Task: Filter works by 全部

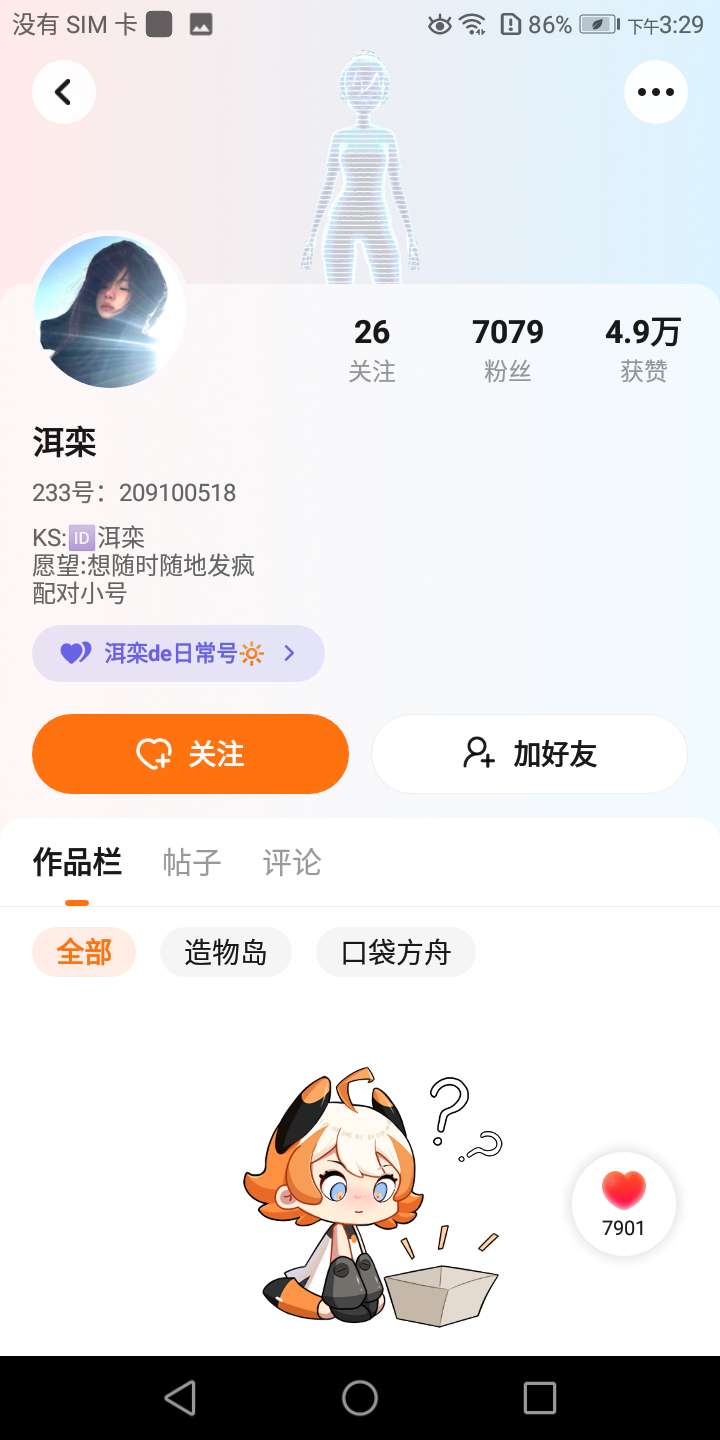Action: point(84,952)
